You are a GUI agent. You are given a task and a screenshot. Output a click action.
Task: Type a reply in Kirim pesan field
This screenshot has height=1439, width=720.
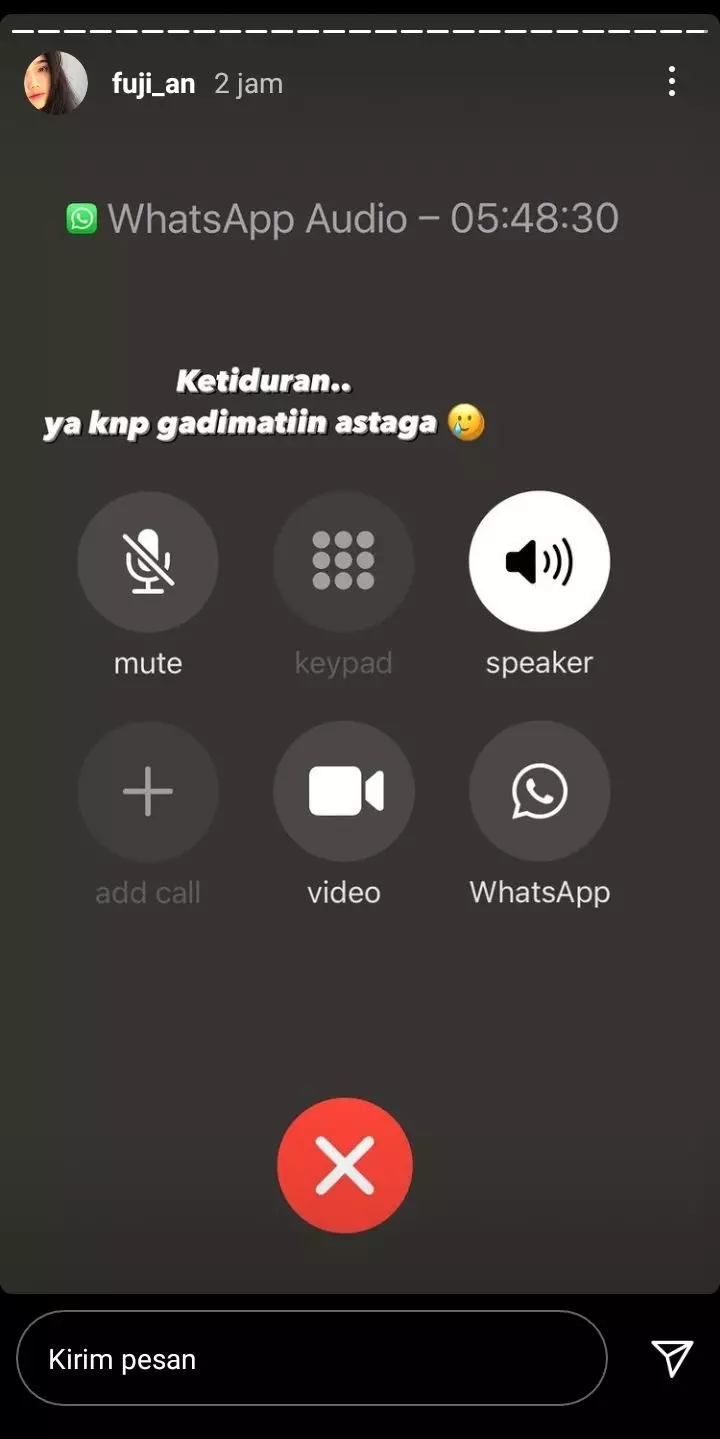pos(311,1359)
